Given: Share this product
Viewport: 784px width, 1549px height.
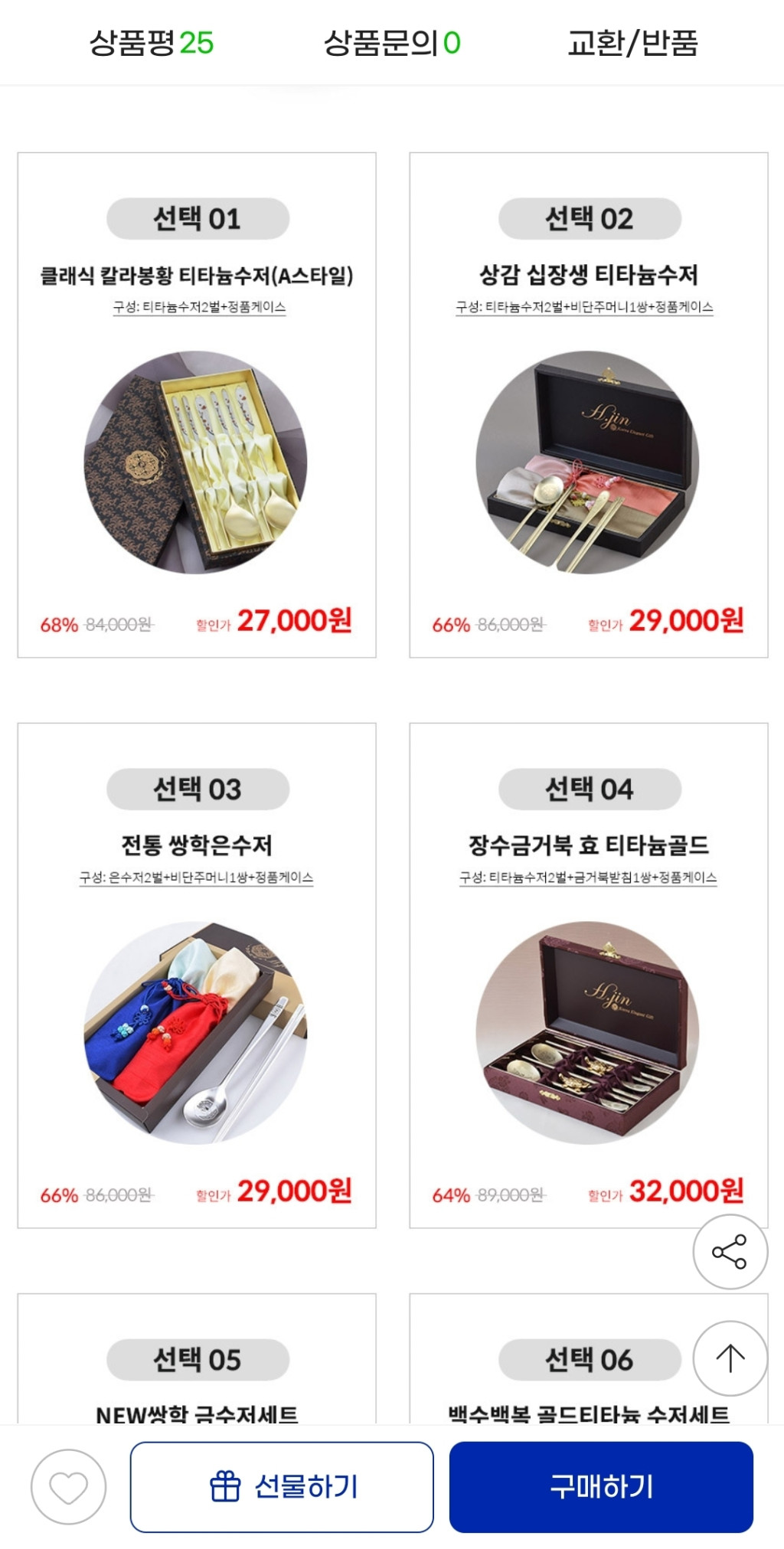Looking at the screenshot, I should [730, 1251].
